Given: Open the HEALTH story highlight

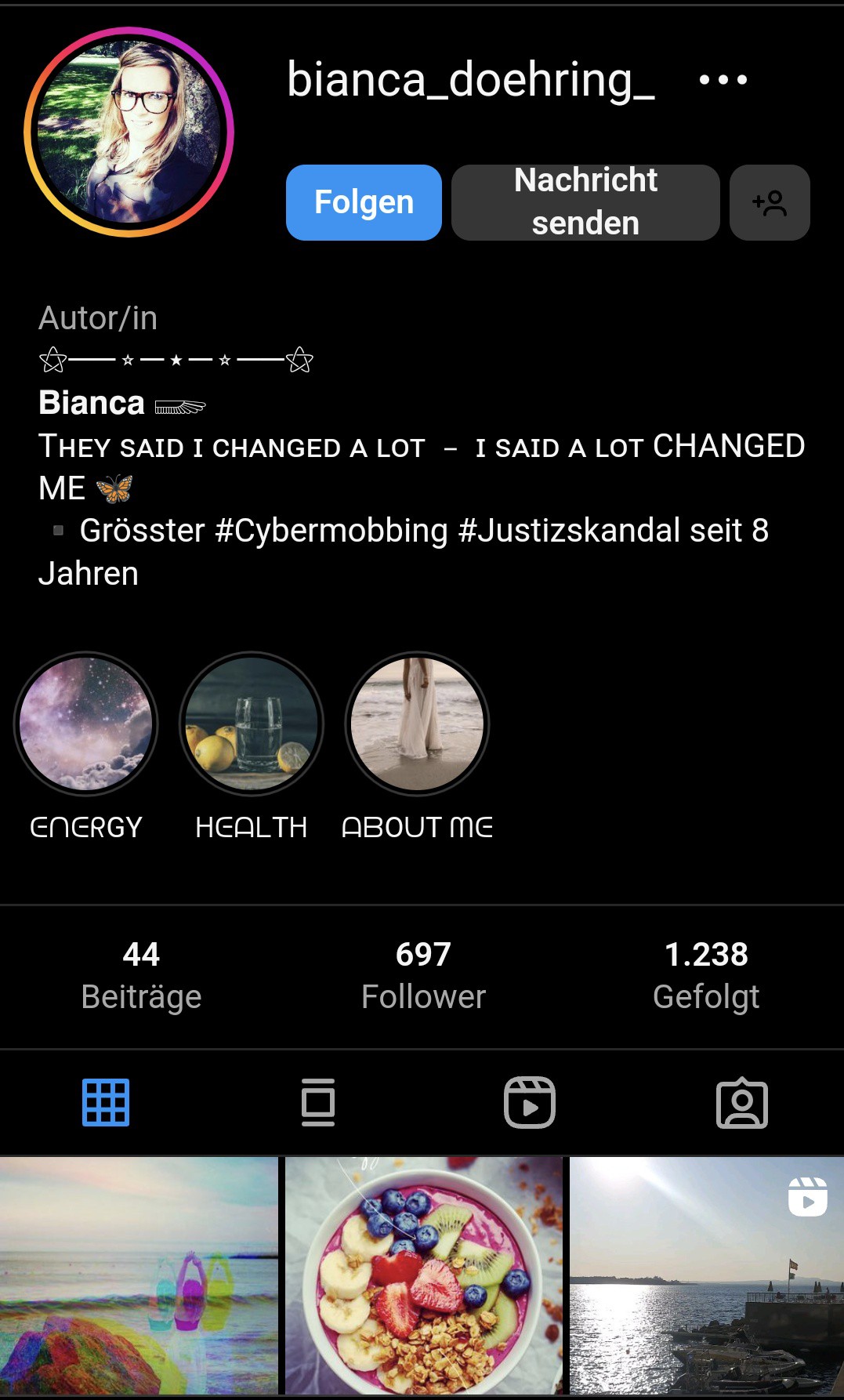Looking at the screenshot, I should pyautogui.click(x=252, y=724).
